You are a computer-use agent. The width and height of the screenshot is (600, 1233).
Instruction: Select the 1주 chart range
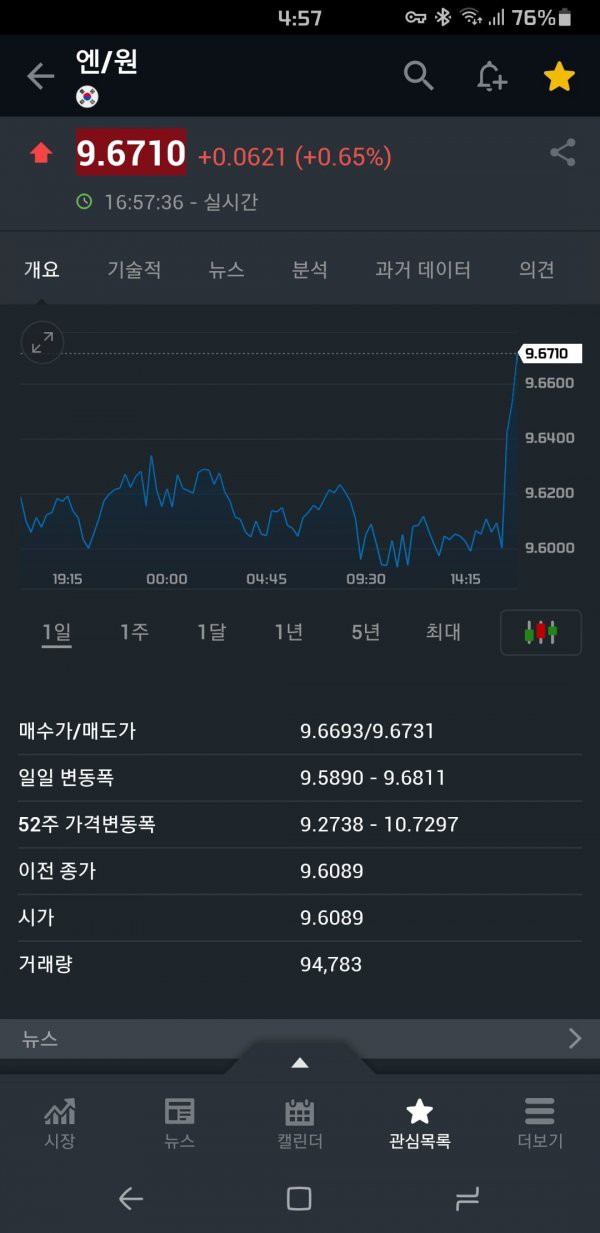[x=134, y=632]
